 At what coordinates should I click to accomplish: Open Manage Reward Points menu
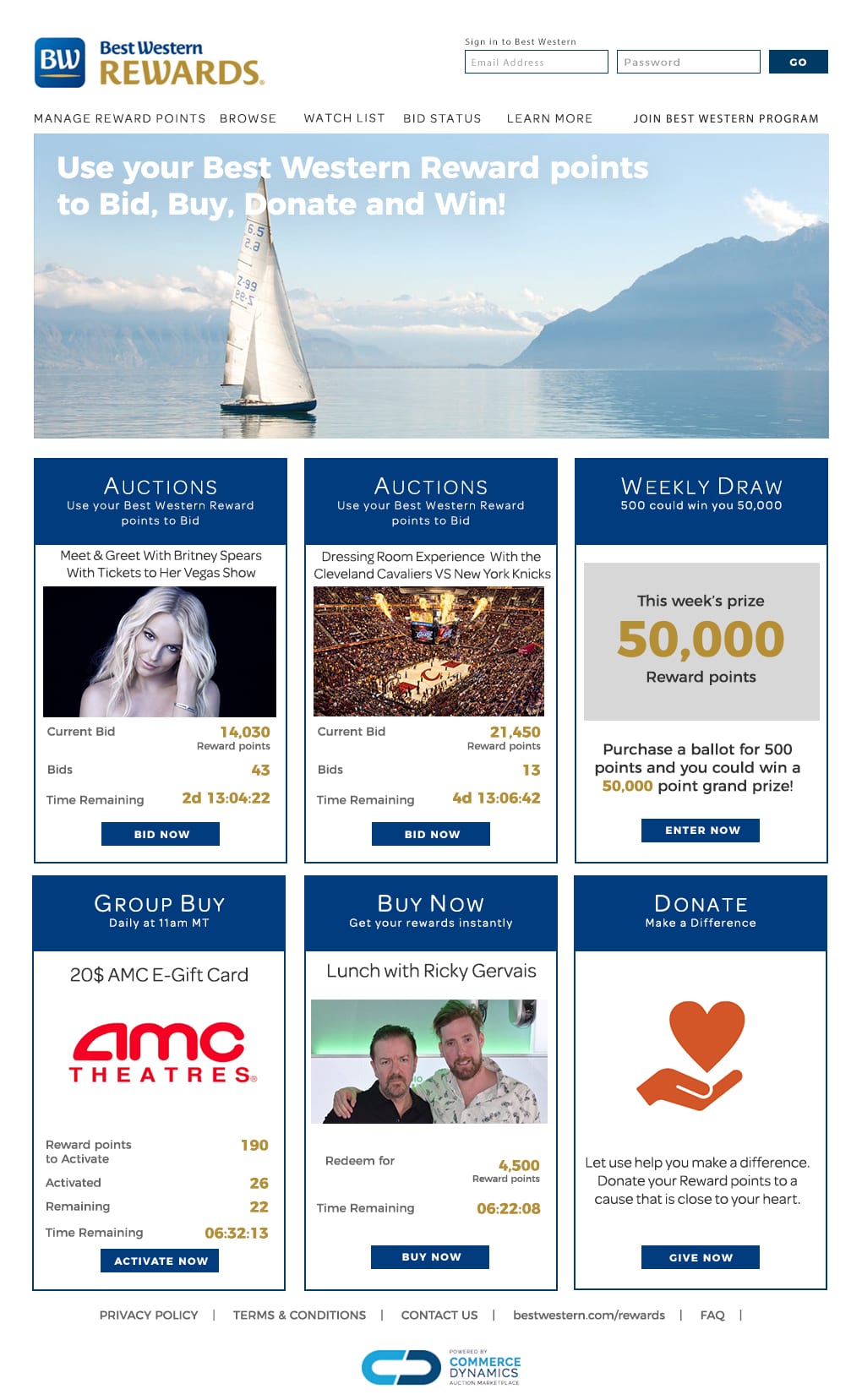point(120,118)
